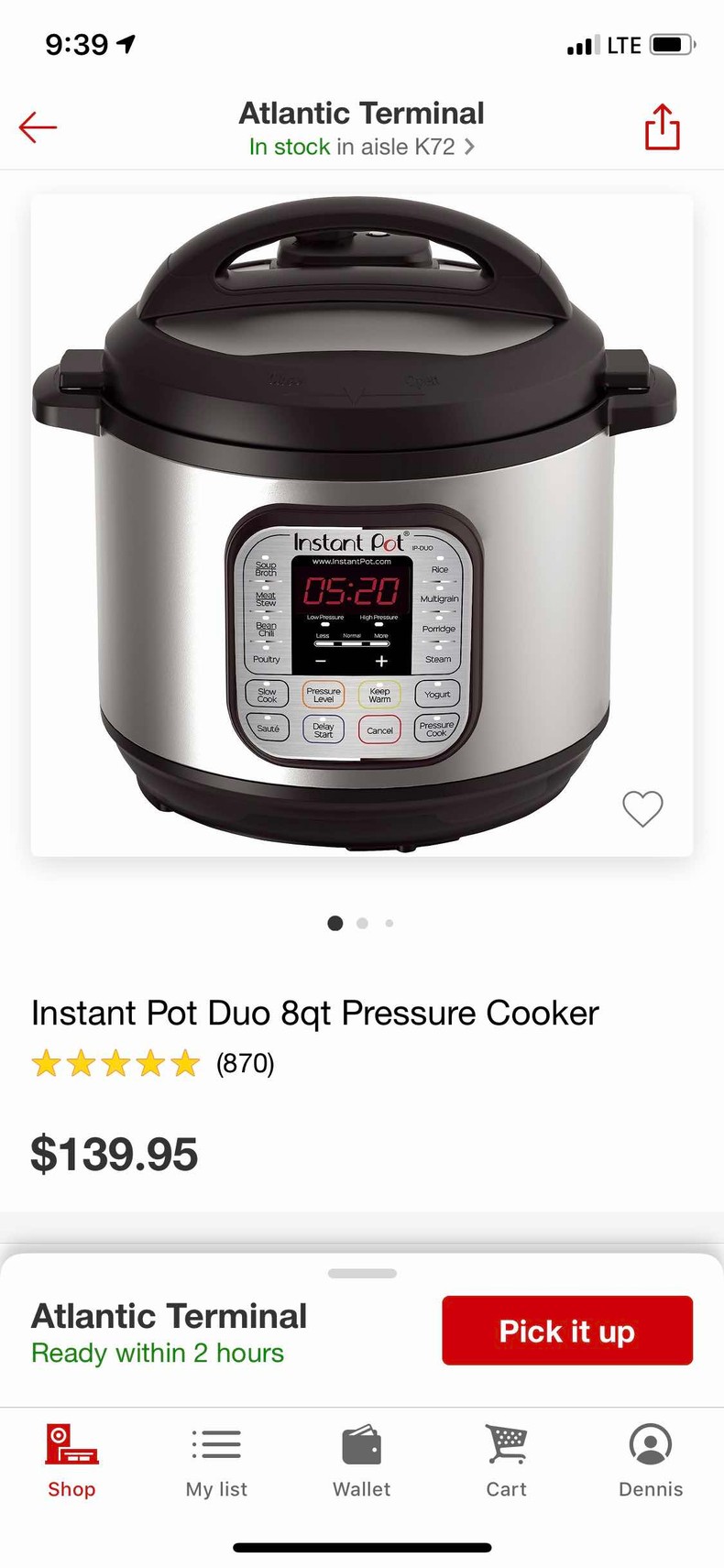Switch to the Shop tab

(71, 1461)
